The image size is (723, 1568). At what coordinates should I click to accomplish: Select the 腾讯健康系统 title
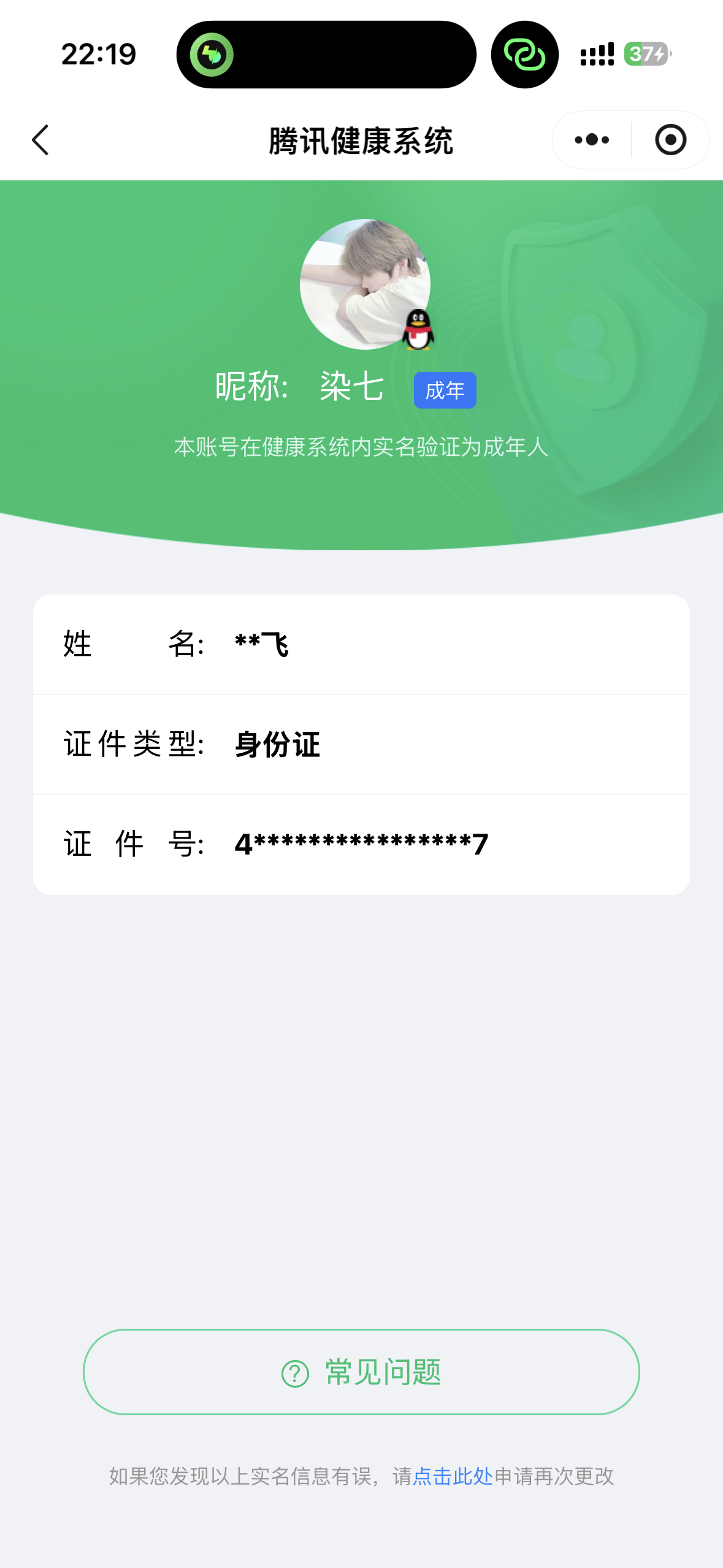361,139
